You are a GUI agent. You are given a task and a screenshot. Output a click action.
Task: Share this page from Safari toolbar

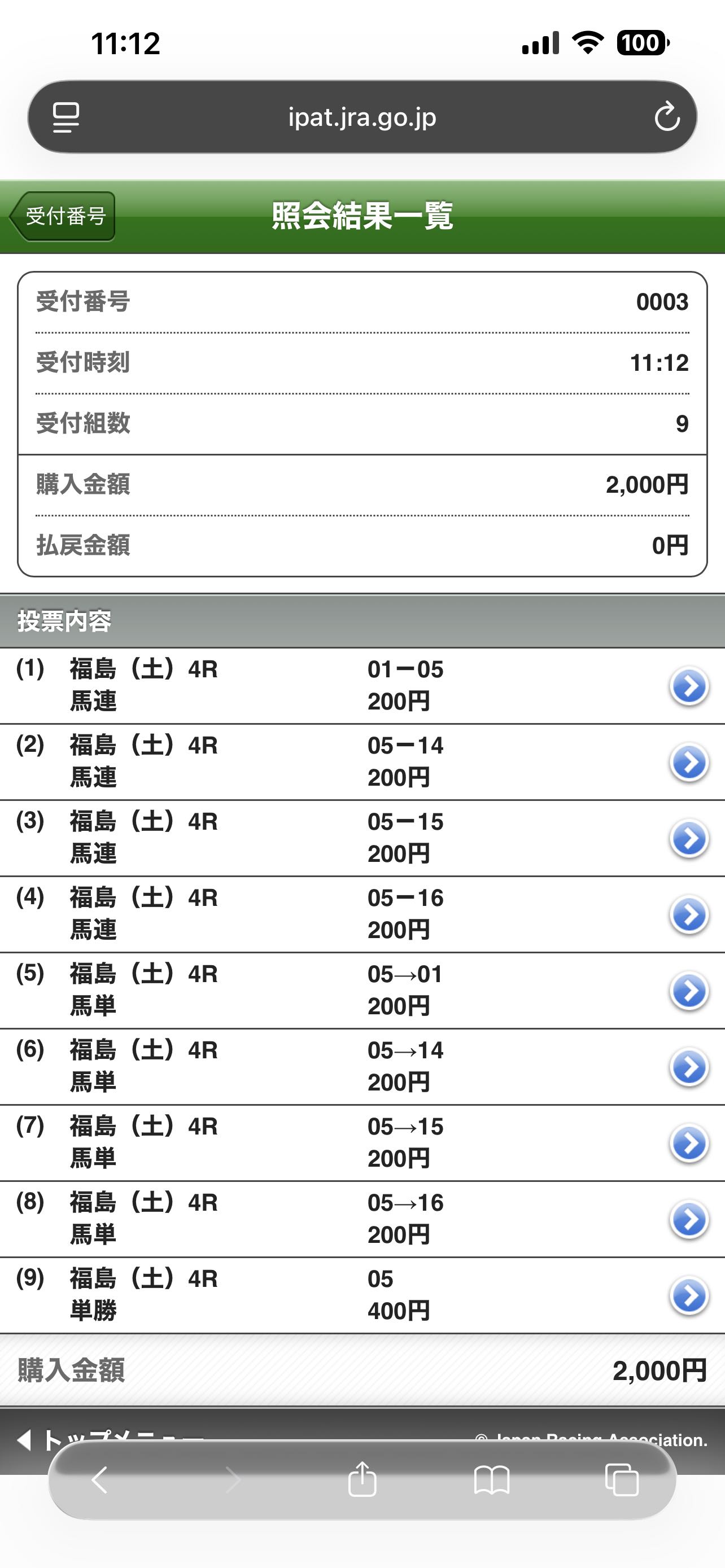(x=362, y=1479)
